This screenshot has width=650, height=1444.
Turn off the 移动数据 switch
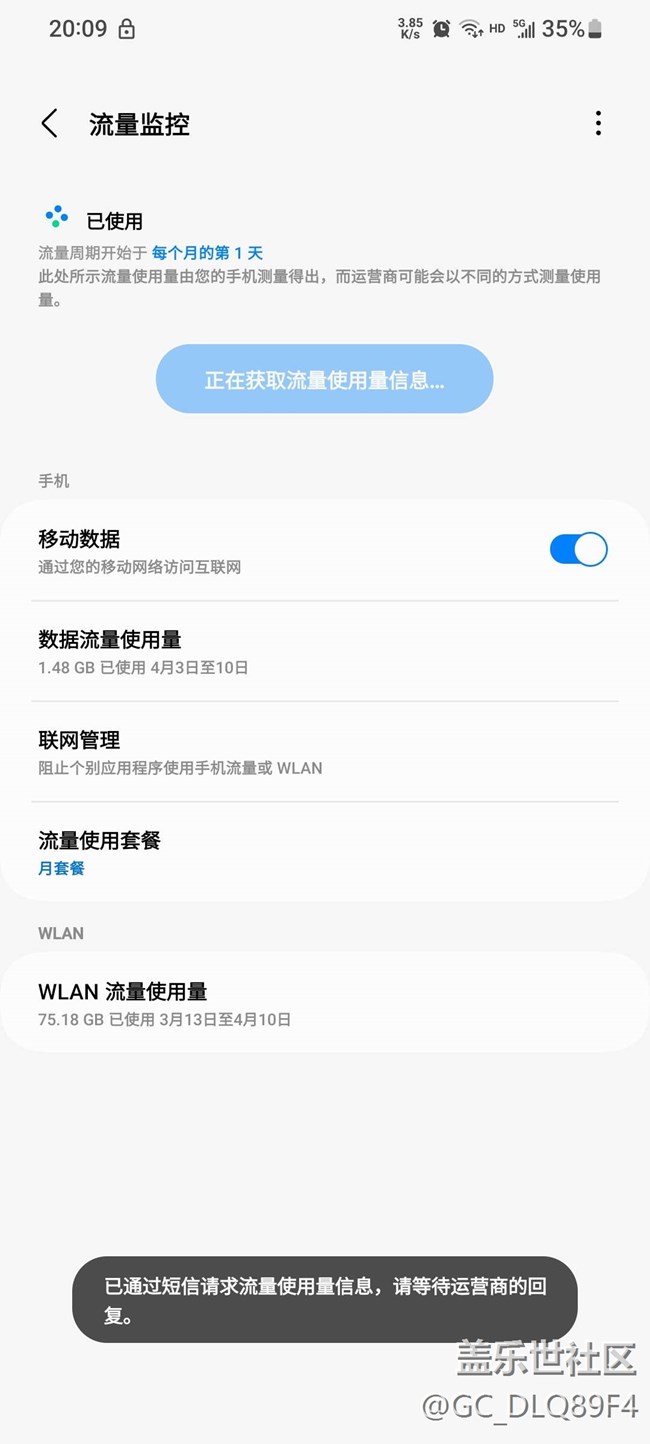click(x=578, y=549)
